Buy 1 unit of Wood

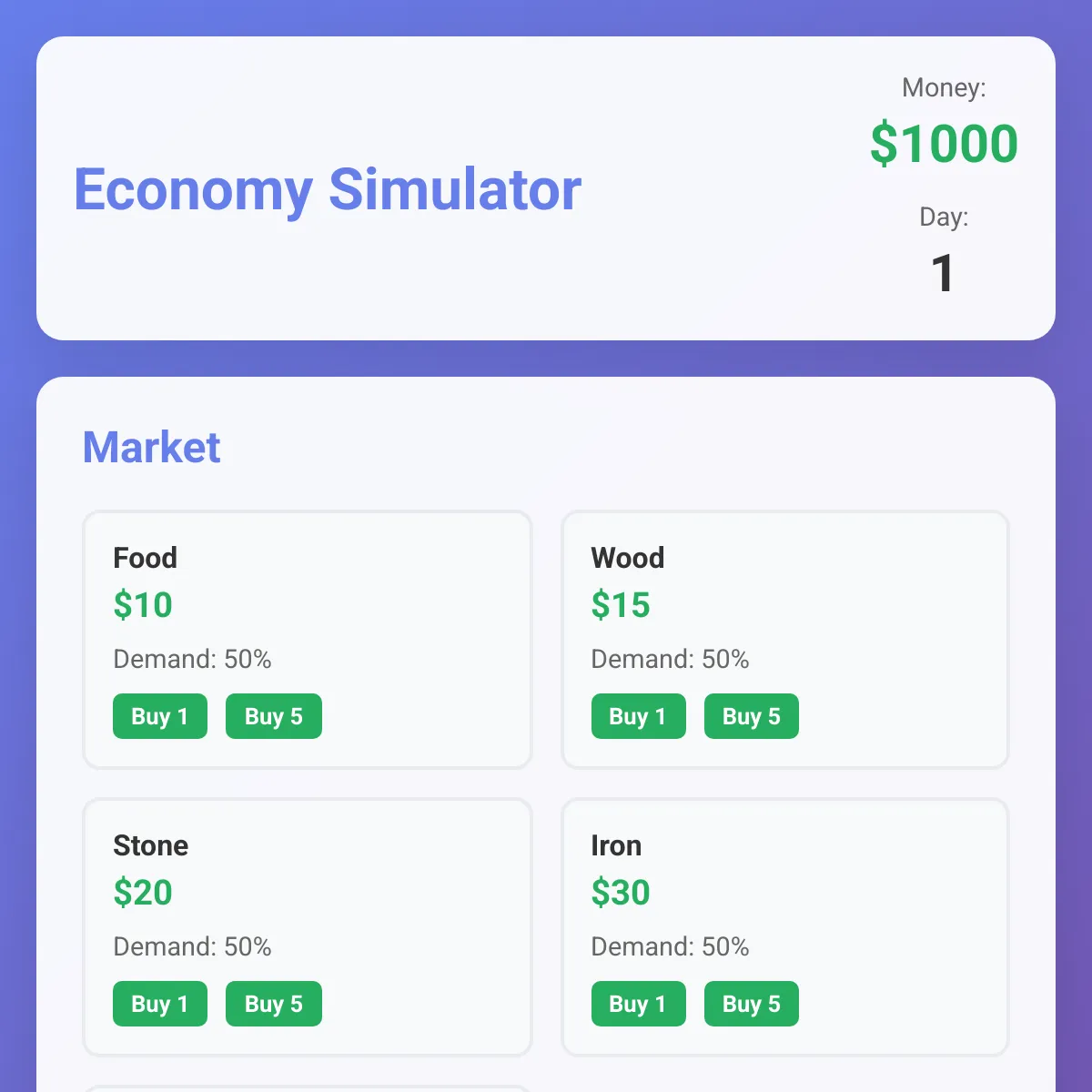coord(638,716)
